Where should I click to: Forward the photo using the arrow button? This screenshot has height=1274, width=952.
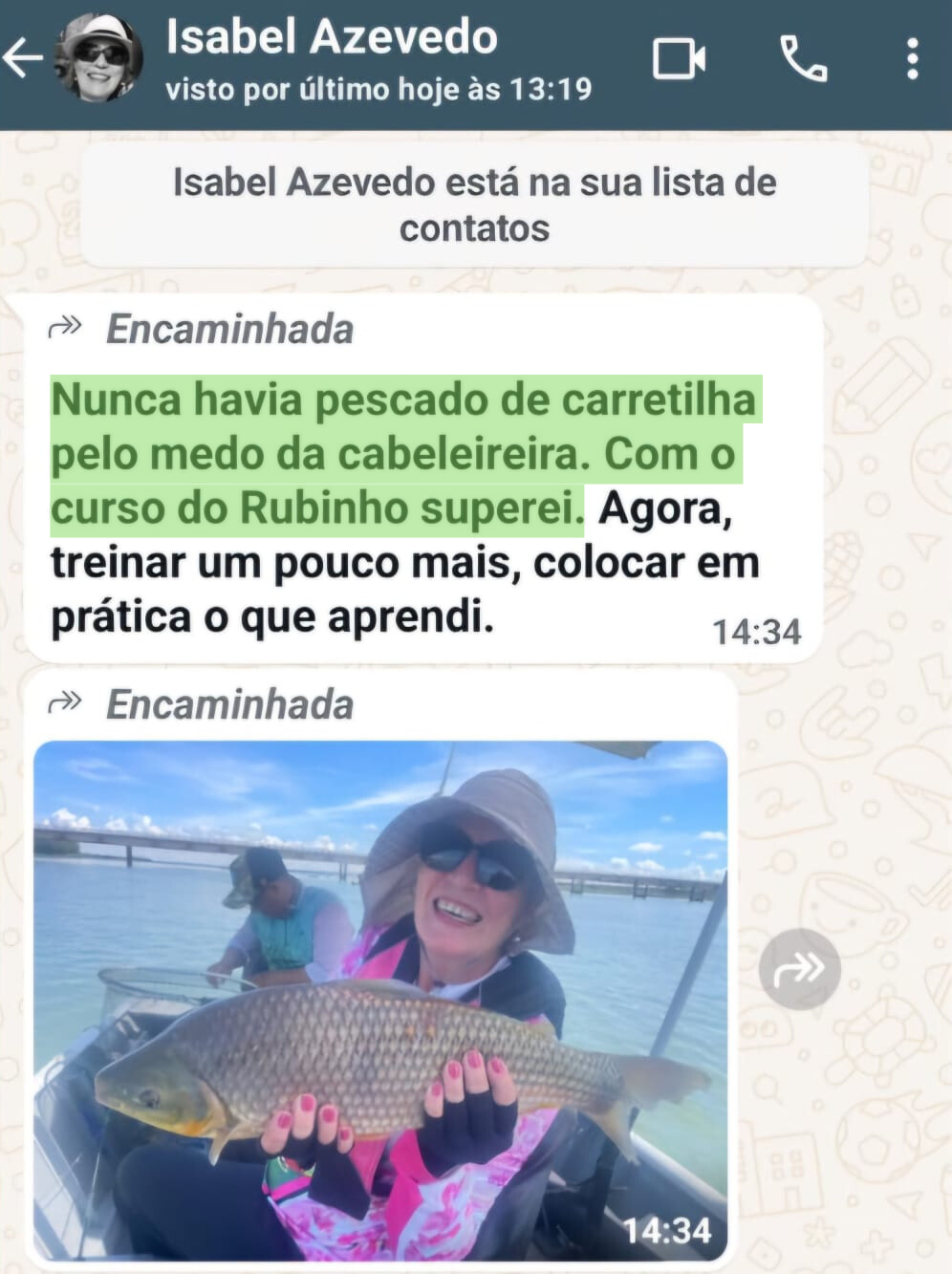point(799,969)
